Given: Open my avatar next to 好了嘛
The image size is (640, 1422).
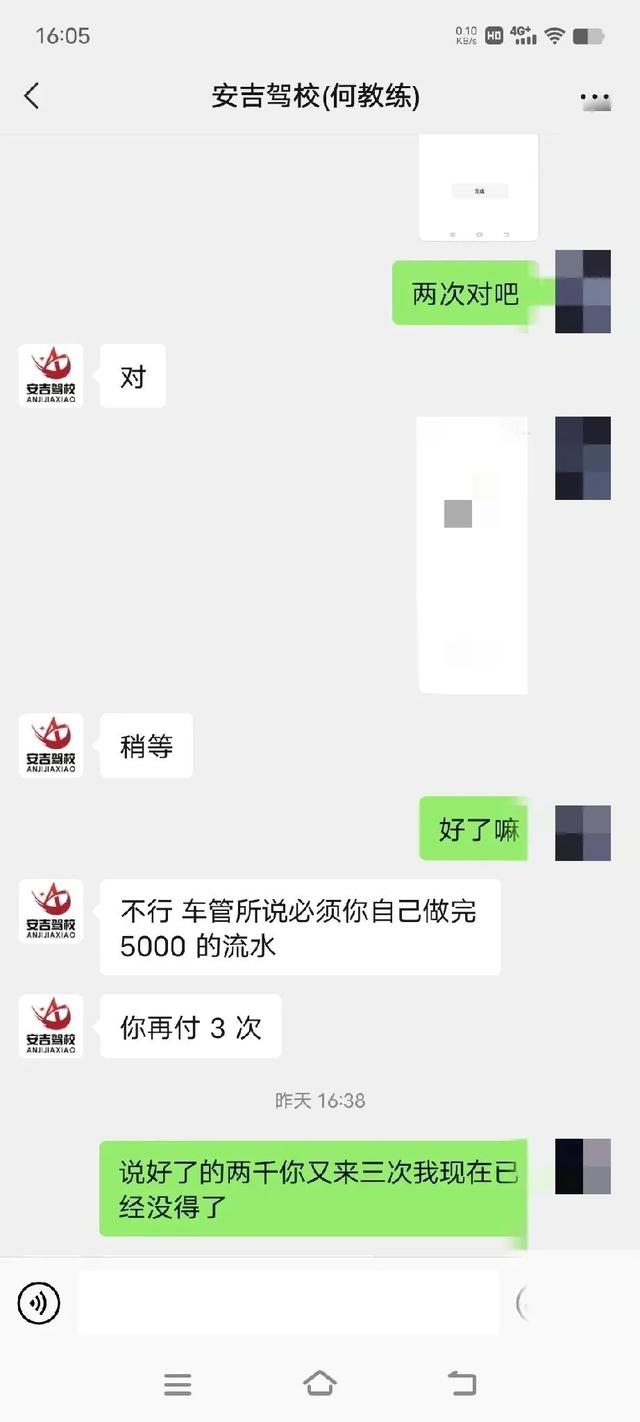Looking at the screenshot, I should click(583, 832).
